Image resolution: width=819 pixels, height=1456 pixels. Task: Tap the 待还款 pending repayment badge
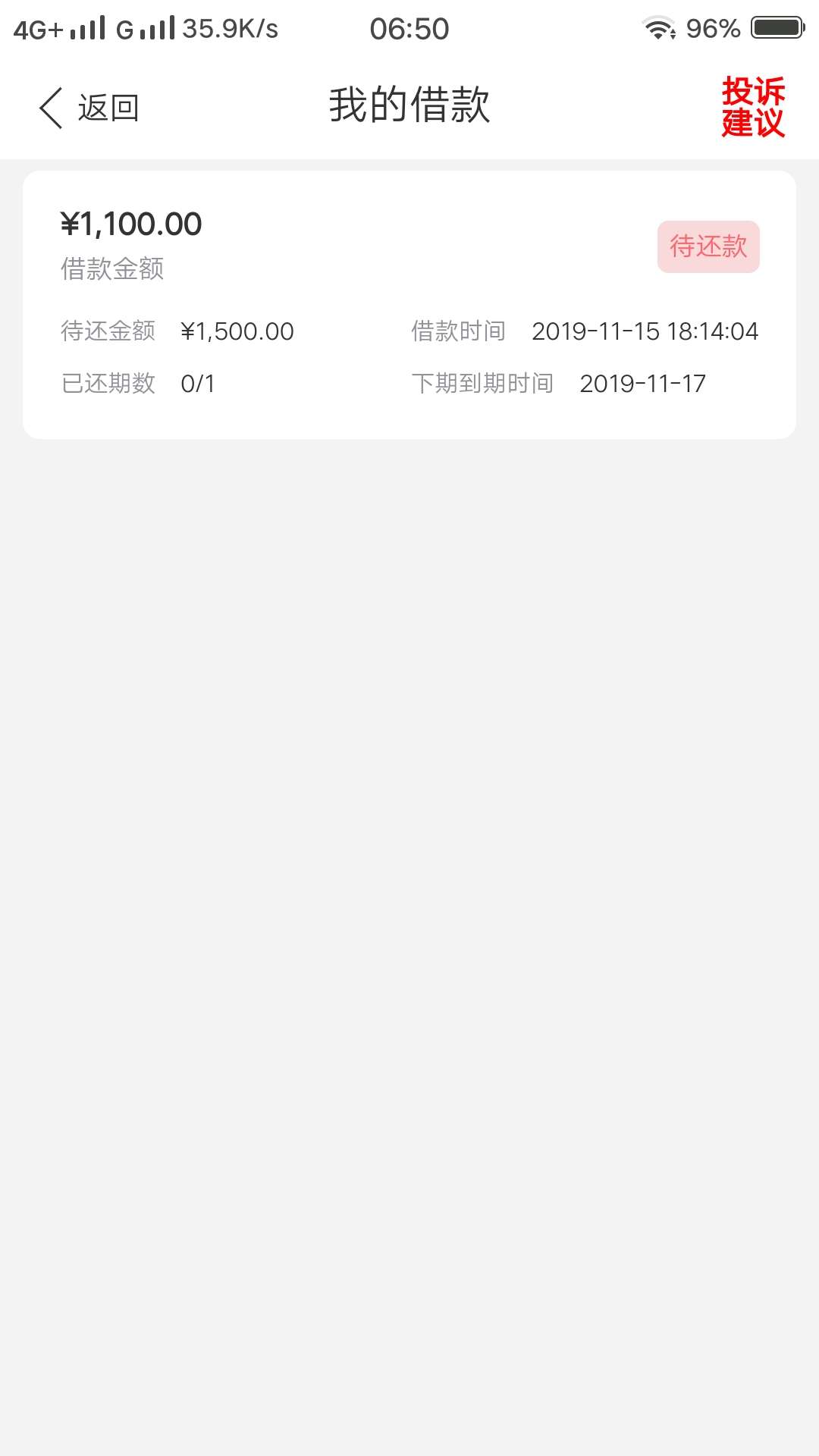708,246
